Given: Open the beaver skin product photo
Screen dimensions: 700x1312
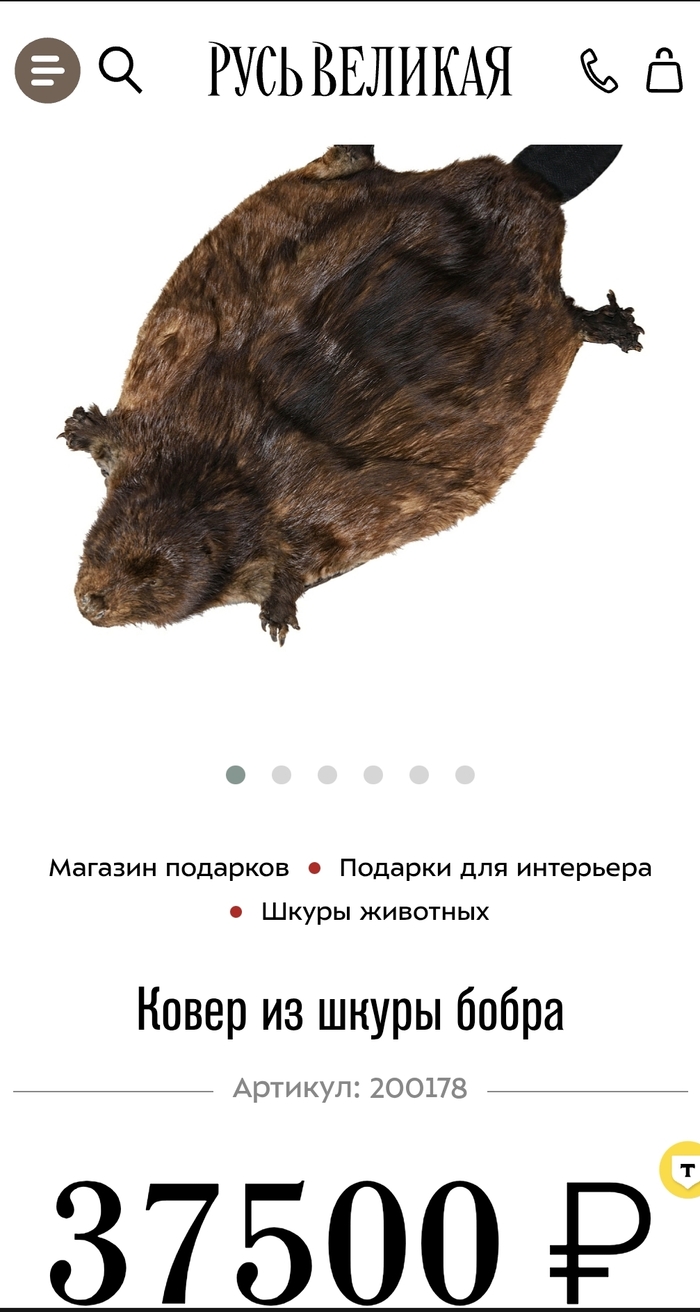Looking at the screenshot, I should pos(350,390).
